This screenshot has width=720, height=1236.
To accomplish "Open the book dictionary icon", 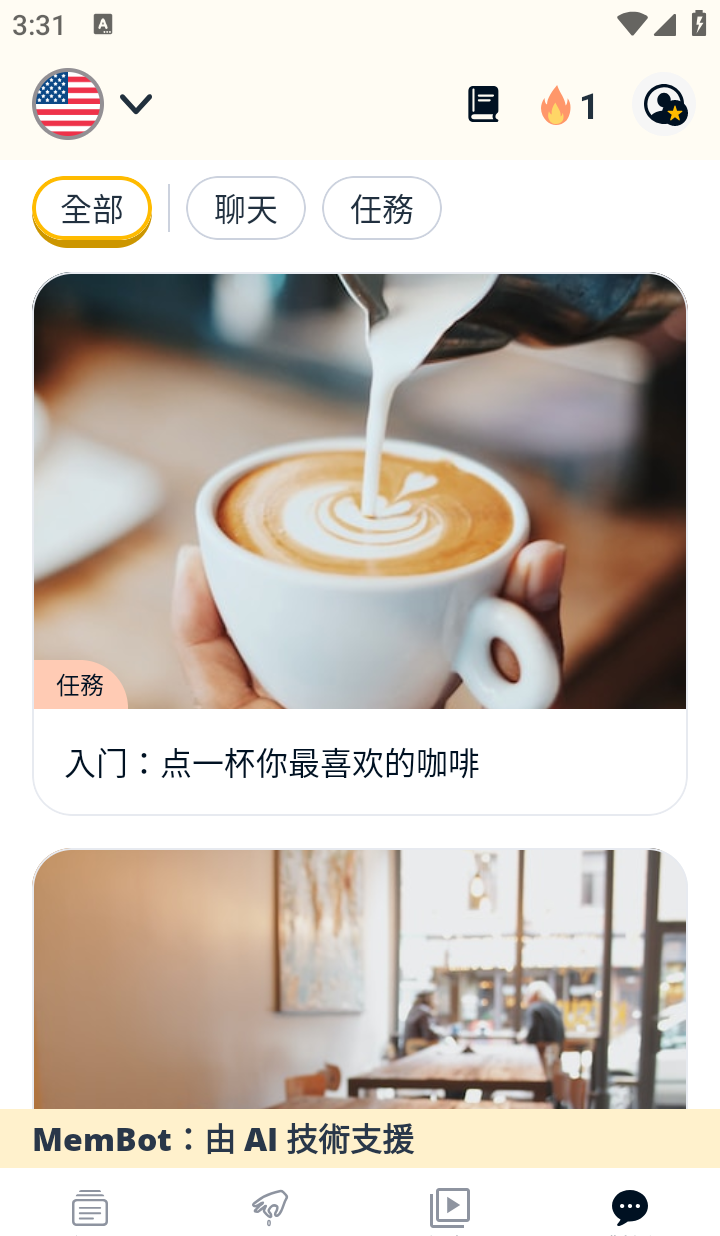I will point(483,104).
